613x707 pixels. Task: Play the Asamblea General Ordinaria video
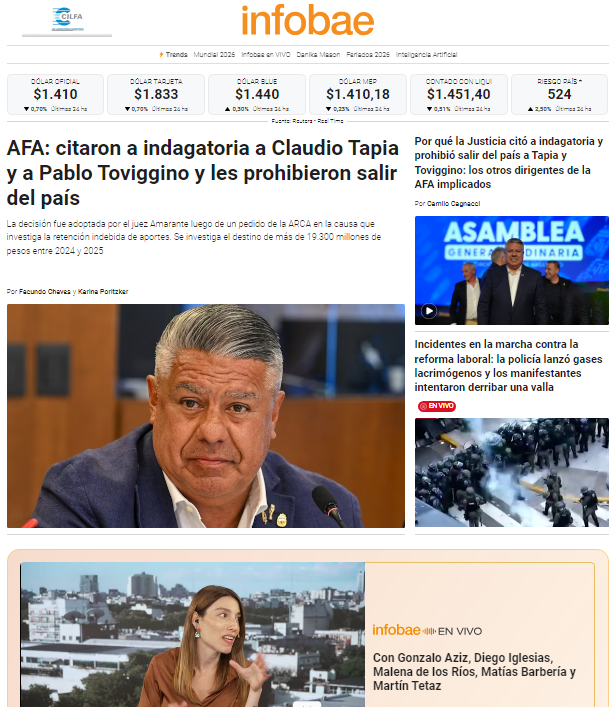tap(511, 270)
